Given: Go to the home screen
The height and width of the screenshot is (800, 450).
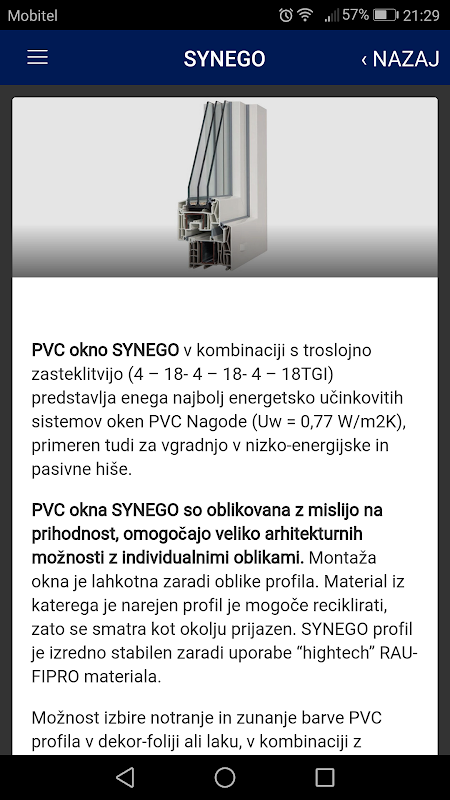Looking at the screenshot, I should (x=225, y=777).
